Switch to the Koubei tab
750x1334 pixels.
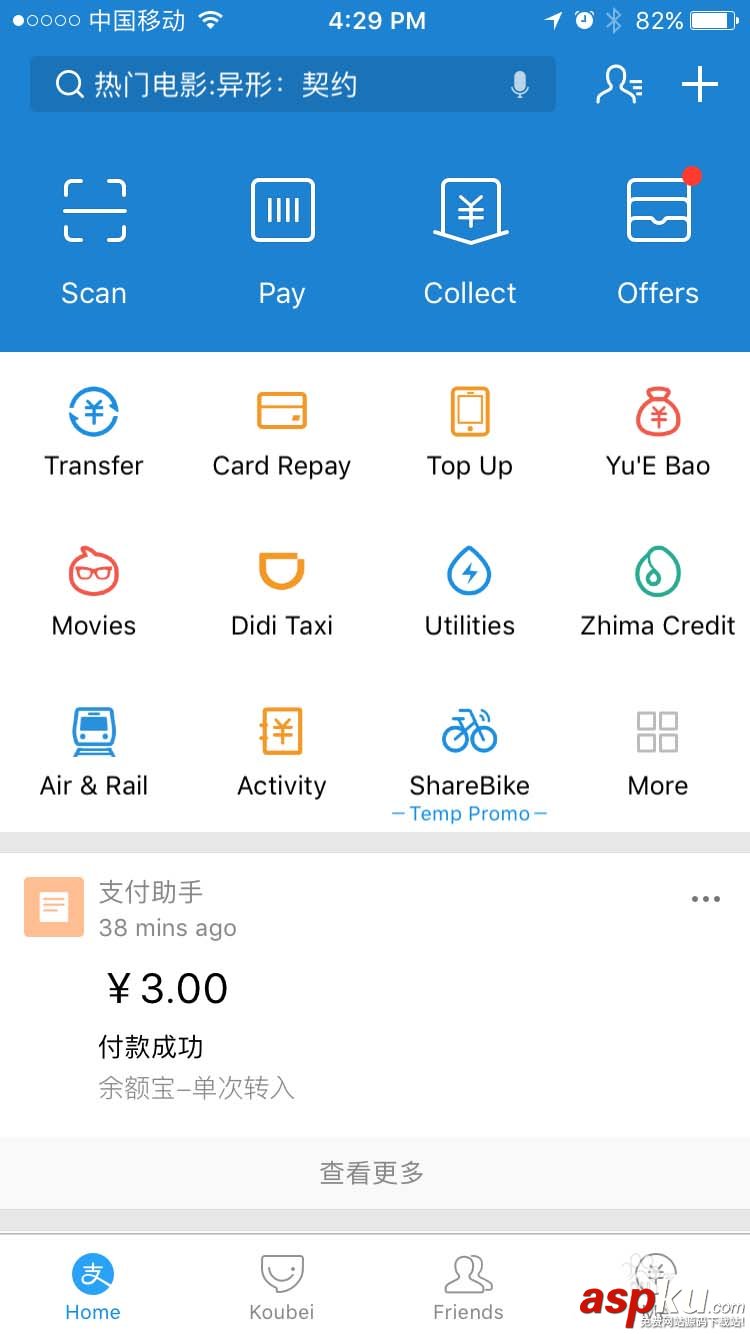click(282, 1287)
